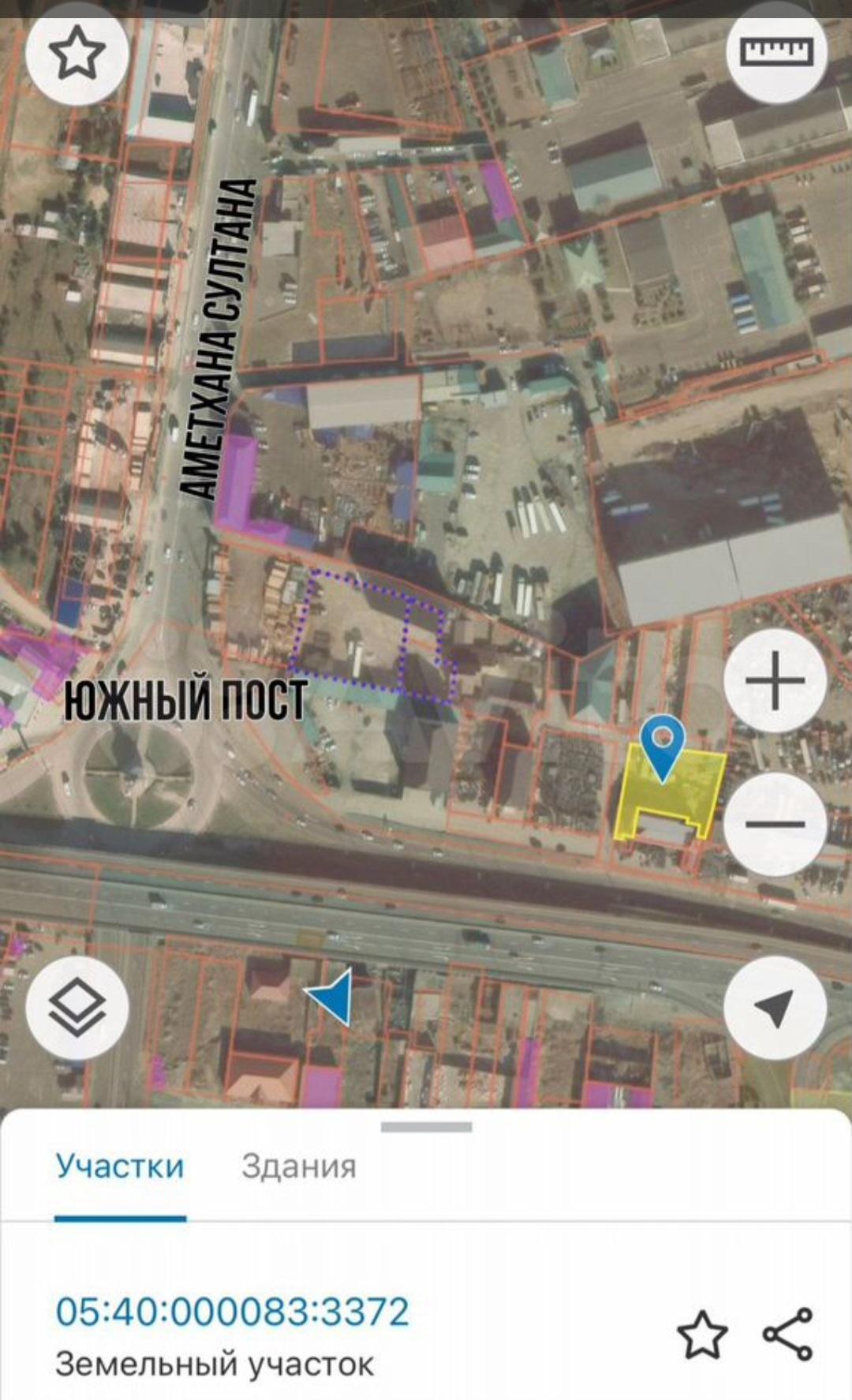Switch to the Здания tab

298,1166
